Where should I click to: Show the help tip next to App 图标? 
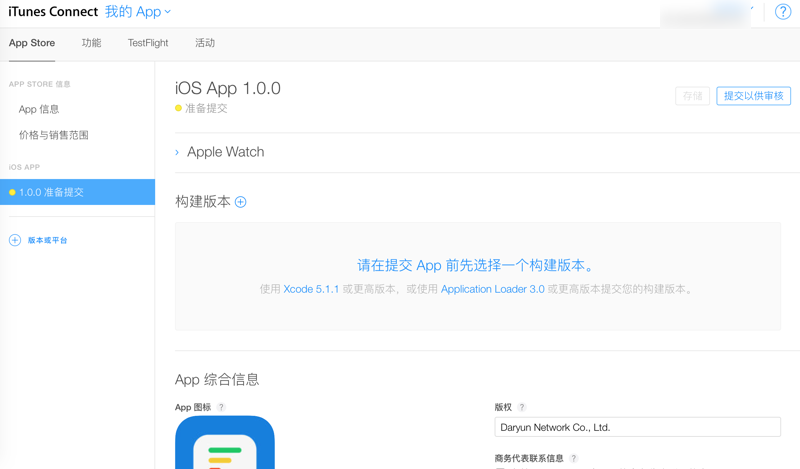click(222, 407)
